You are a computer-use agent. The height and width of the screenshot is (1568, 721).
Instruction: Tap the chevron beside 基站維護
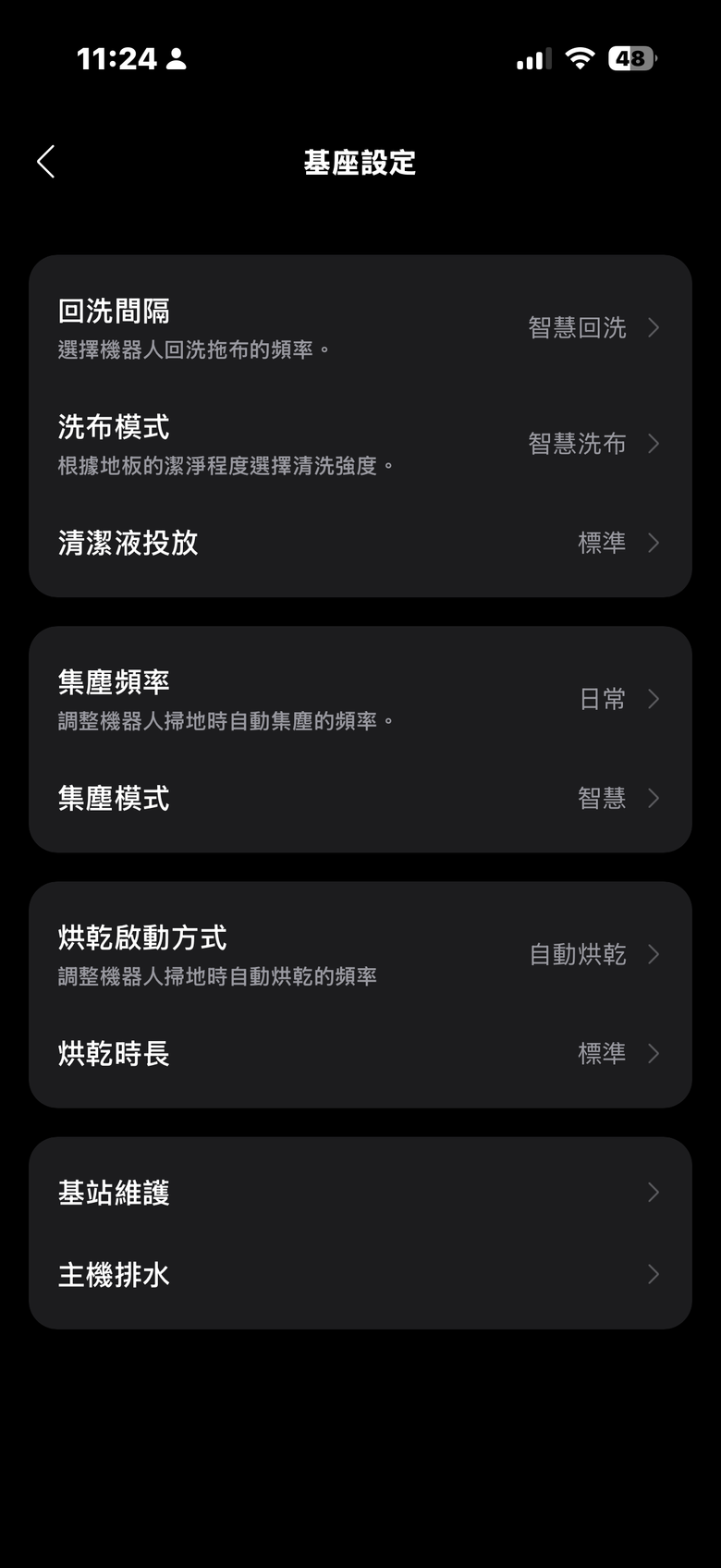click(654, 1192)
